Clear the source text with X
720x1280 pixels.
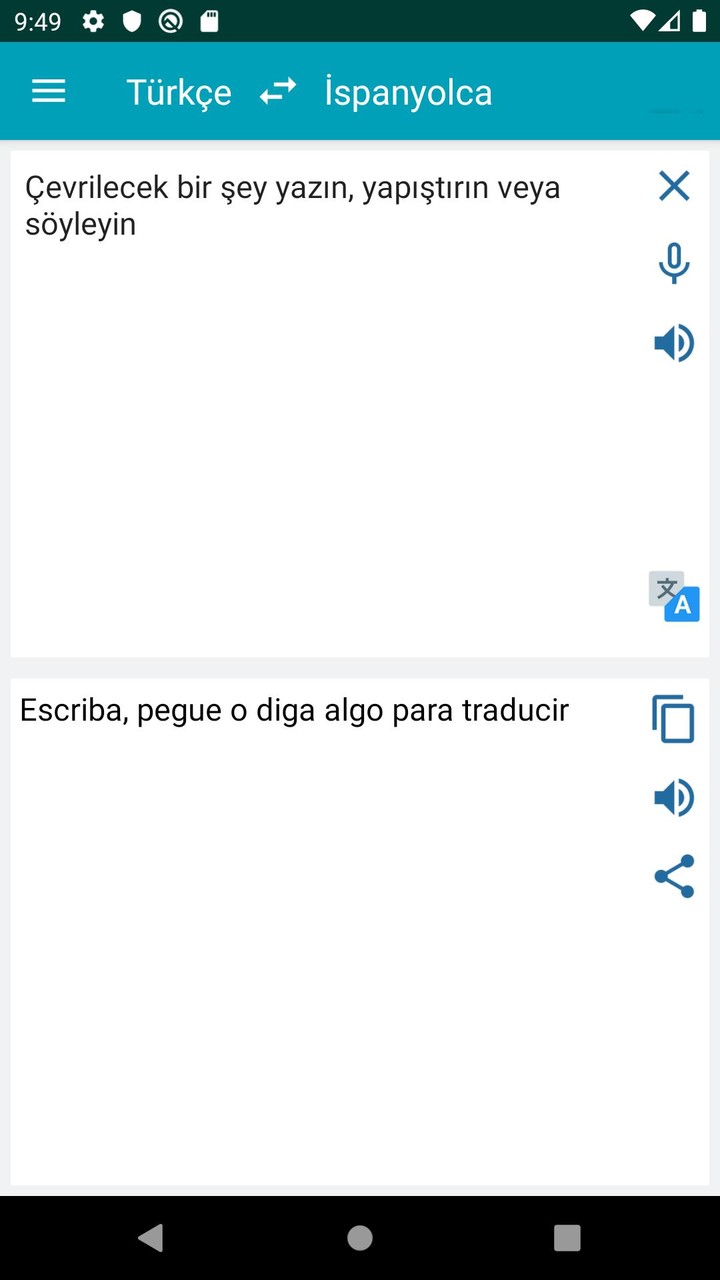click(674, 185)
